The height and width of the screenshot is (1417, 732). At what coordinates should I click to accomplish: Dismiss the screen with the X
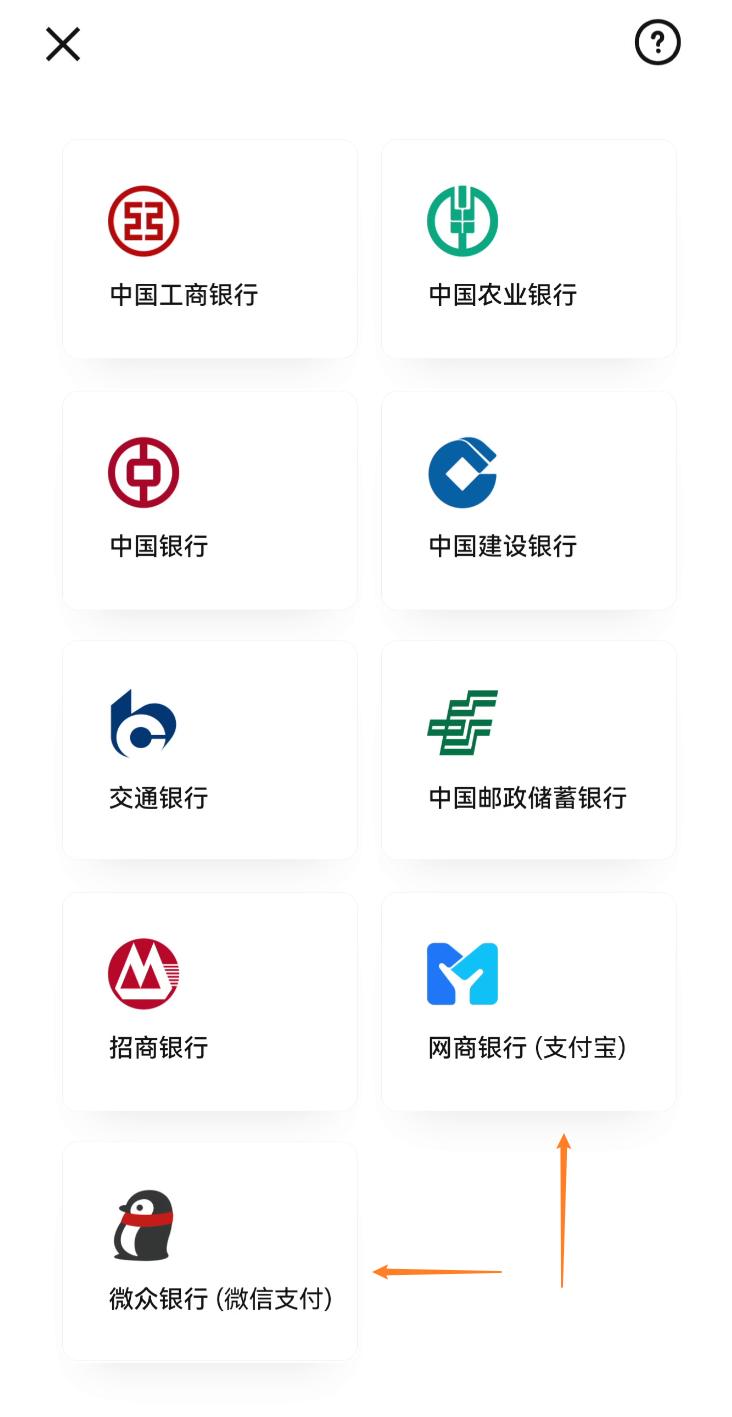pos(62,44)
